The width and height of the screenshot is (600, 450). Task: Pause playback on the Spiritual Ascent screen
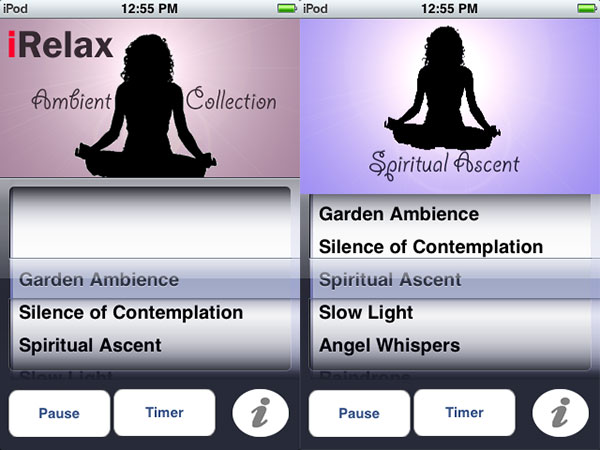pos(359,413)
